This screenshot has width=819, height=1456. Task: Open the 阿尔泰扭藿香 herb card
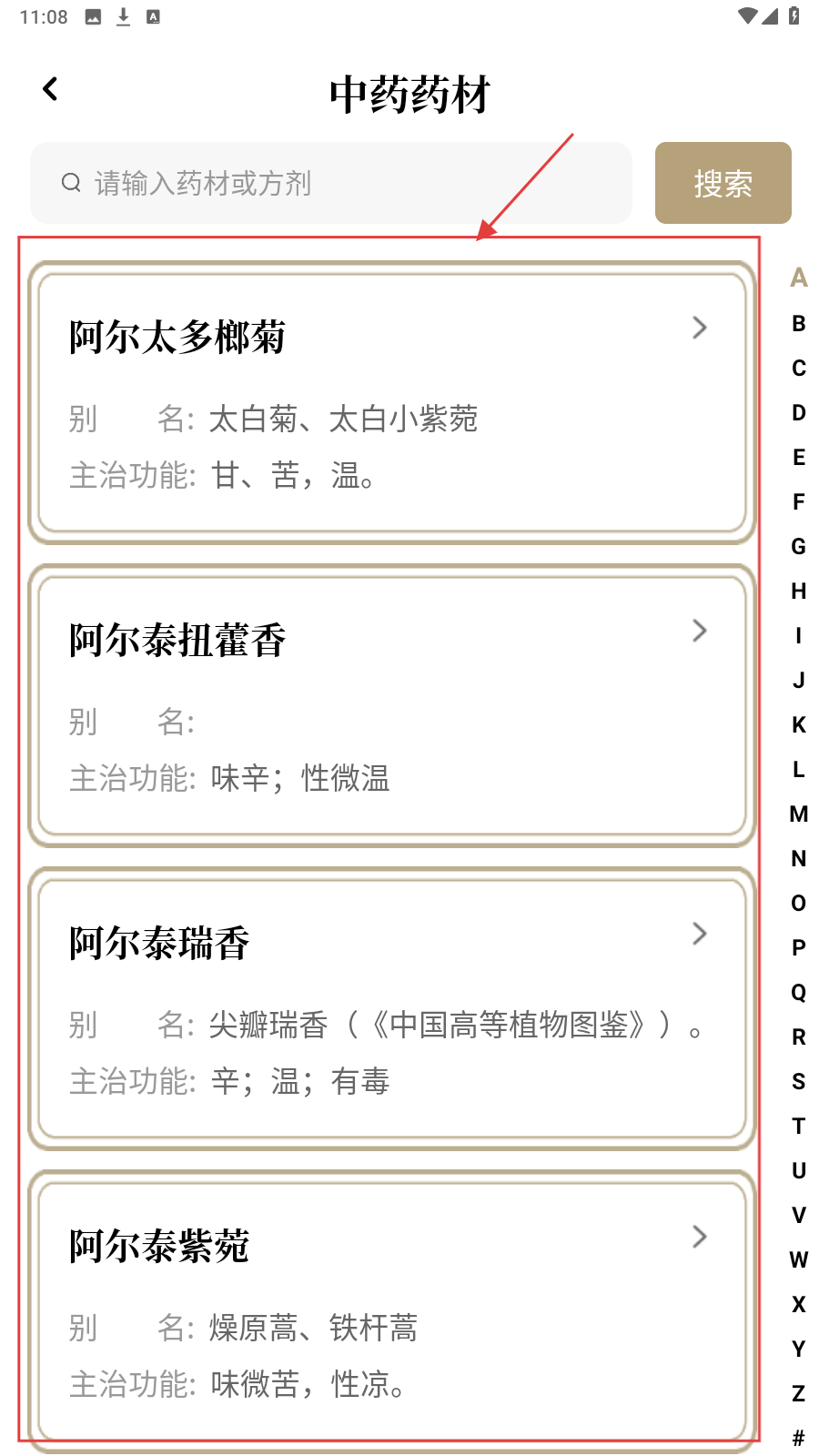click(392, 705)
